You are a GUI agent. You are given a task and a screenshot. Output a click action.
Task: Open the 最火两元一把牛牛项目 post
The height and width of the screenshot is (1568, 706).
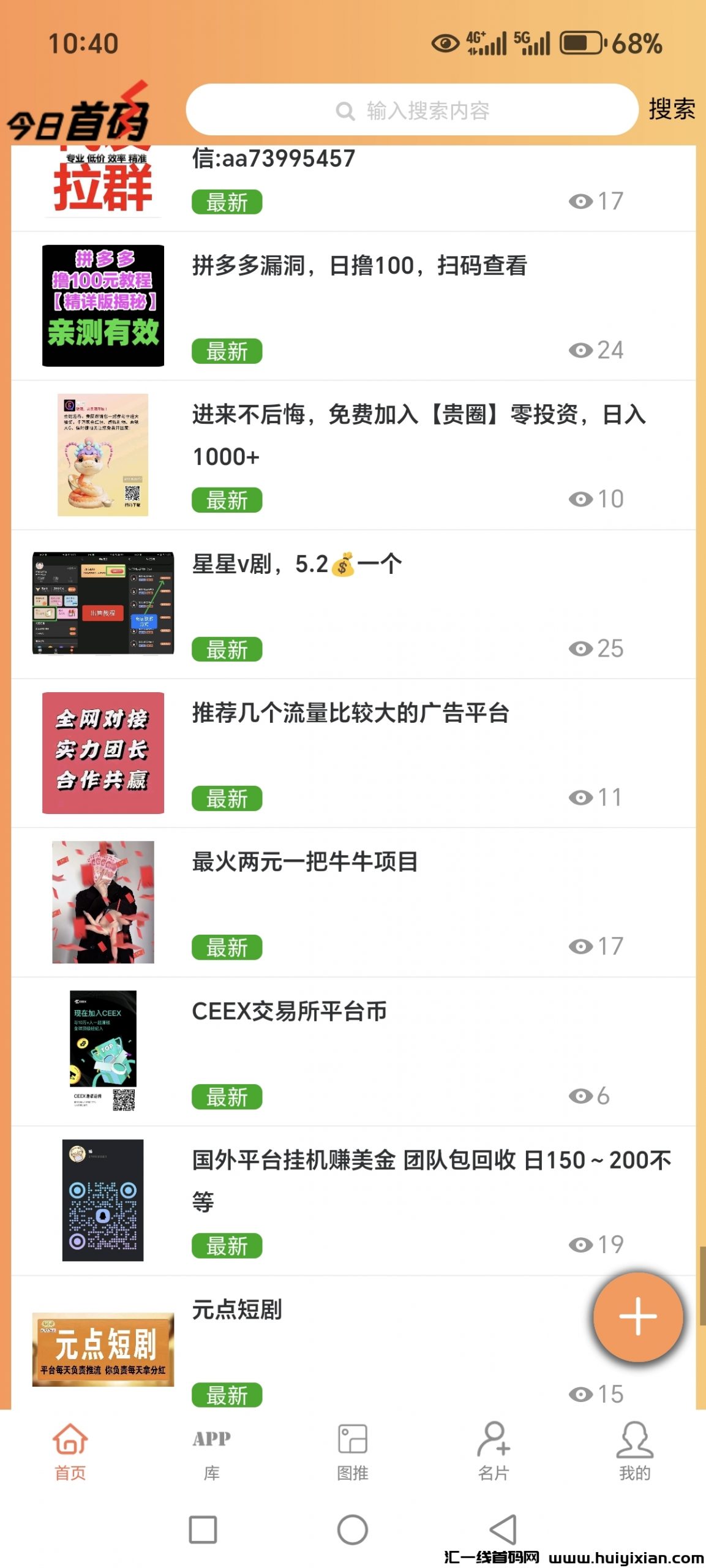305,862
